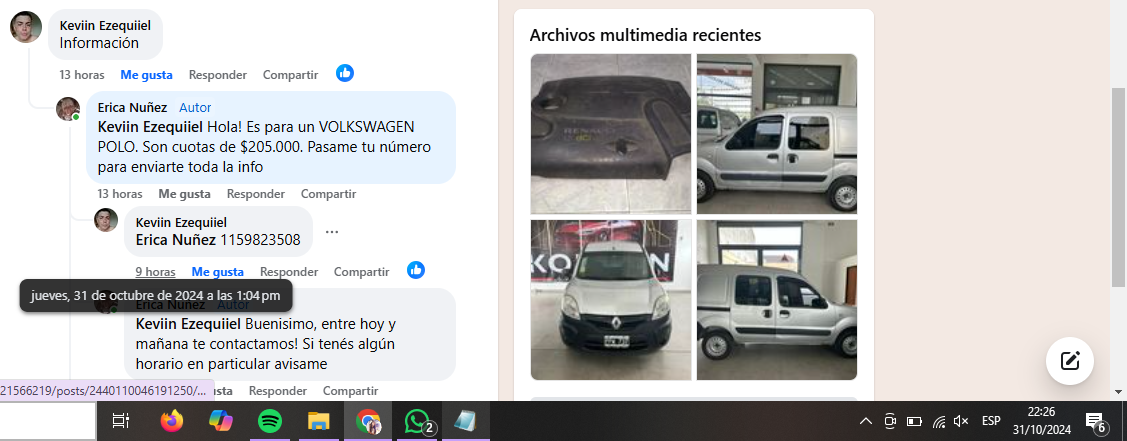Open the Windows notification center
The height and width of the screenshot is (441, 1127).
[1095, 421]
